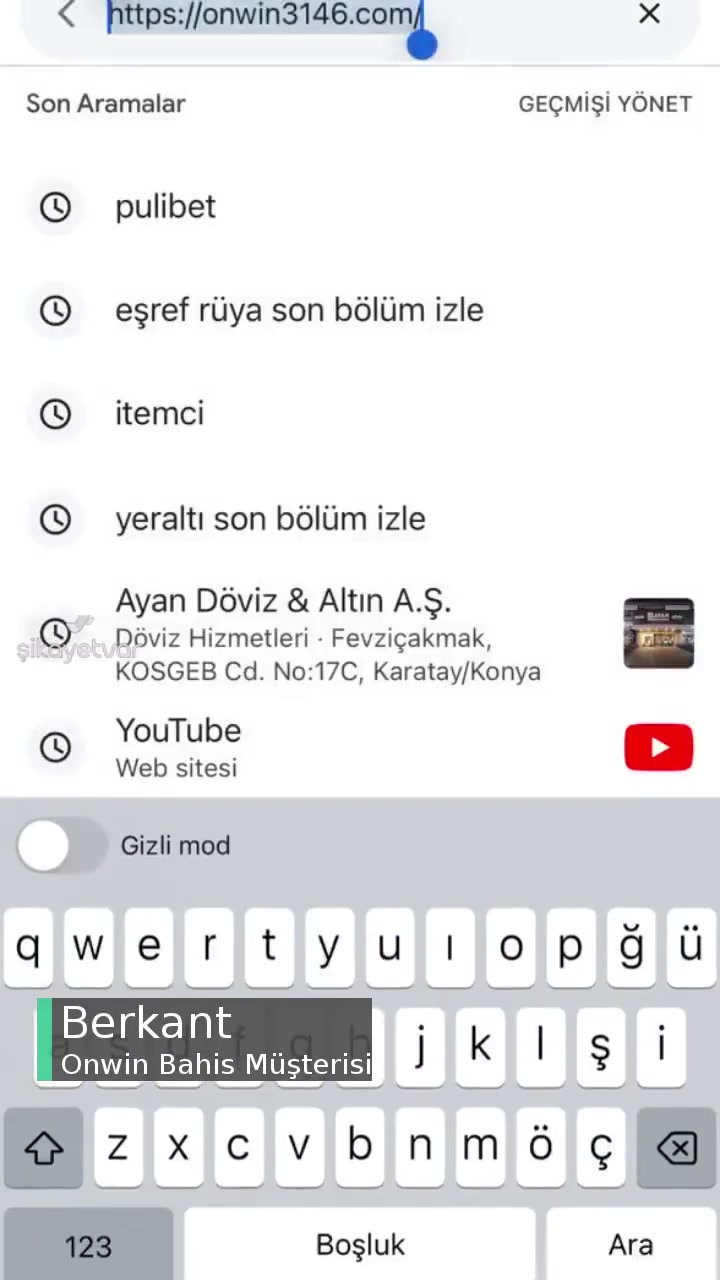
Task: Tap the URL address bar field
Action: pyautogui.click(x=265, y=15)
